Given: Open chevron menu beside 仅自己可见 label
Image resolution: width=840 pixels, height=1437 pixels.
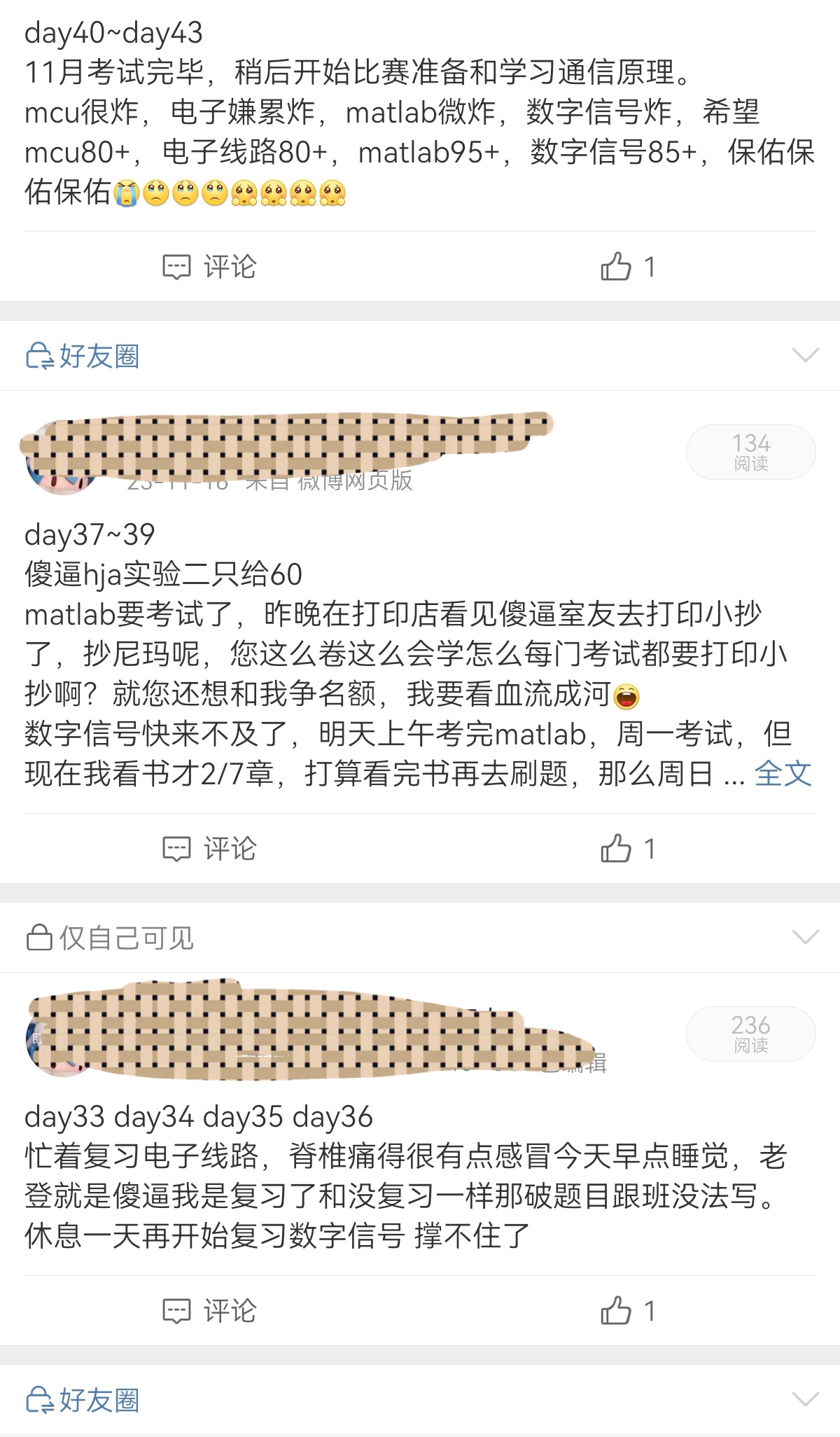Looking at the screenshot, I should 805,937.
